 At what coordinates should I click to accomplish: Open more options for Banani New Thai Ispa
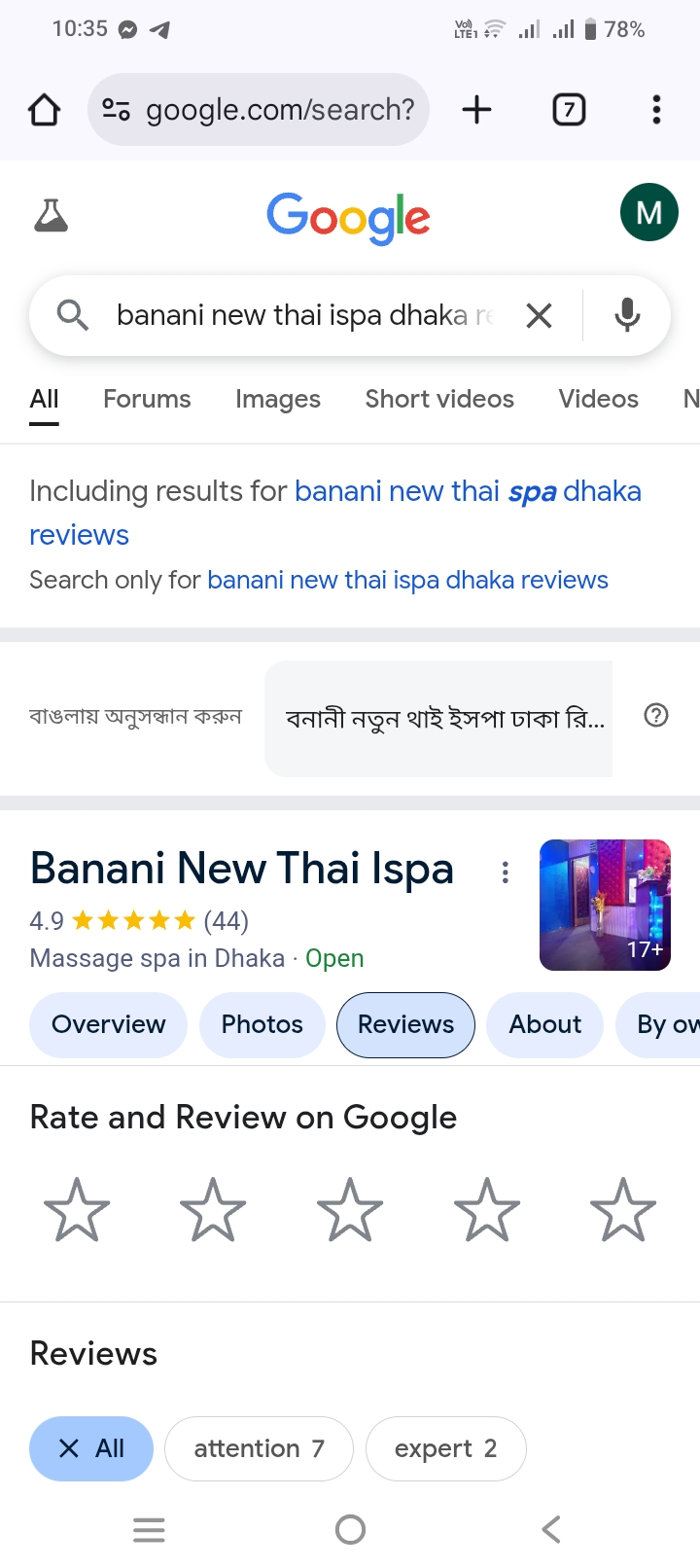pyautogui.click(x=505, y=873)
